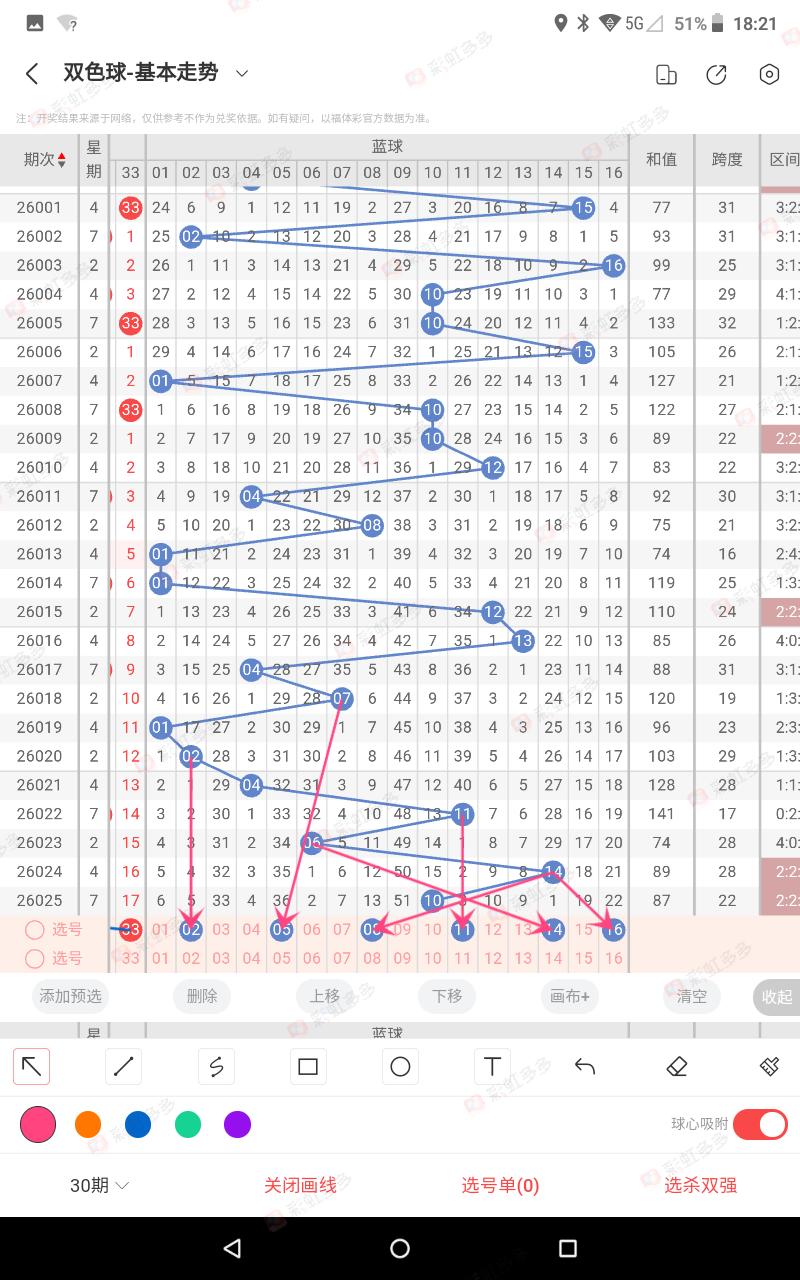Share this trend chart
This screenshot has height=1280, width=800.
click(716, 74)
